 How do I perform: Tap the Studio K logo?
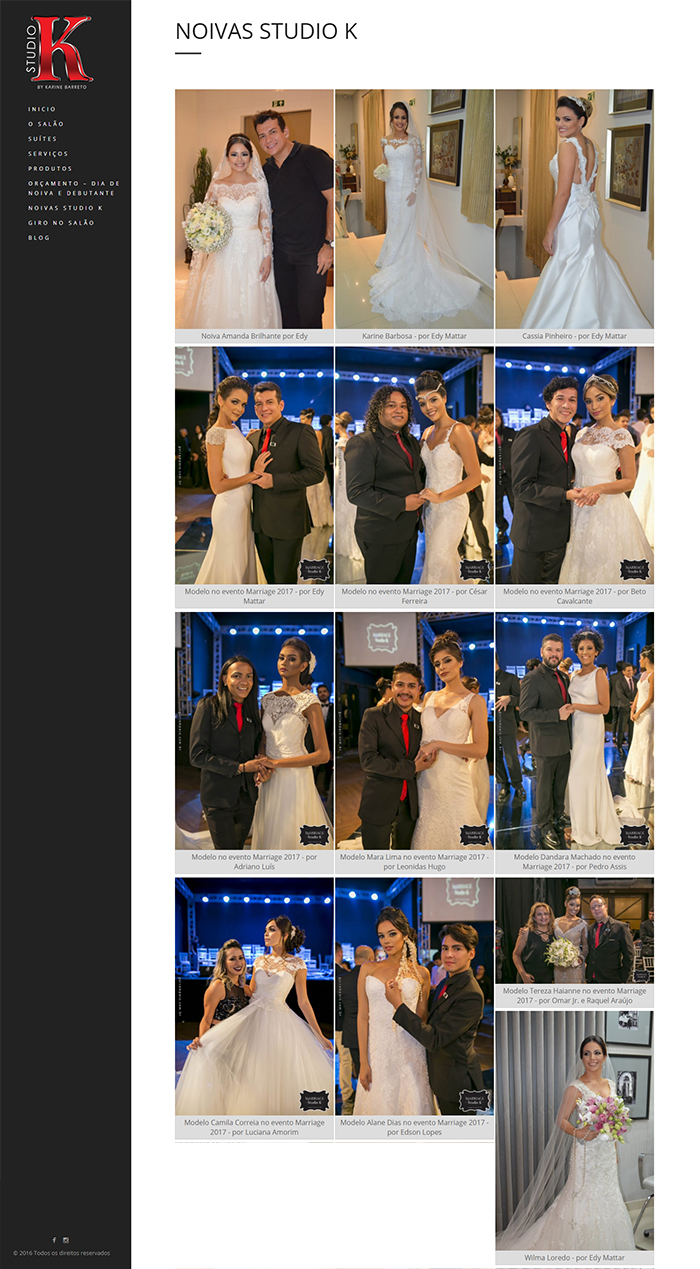60,52
